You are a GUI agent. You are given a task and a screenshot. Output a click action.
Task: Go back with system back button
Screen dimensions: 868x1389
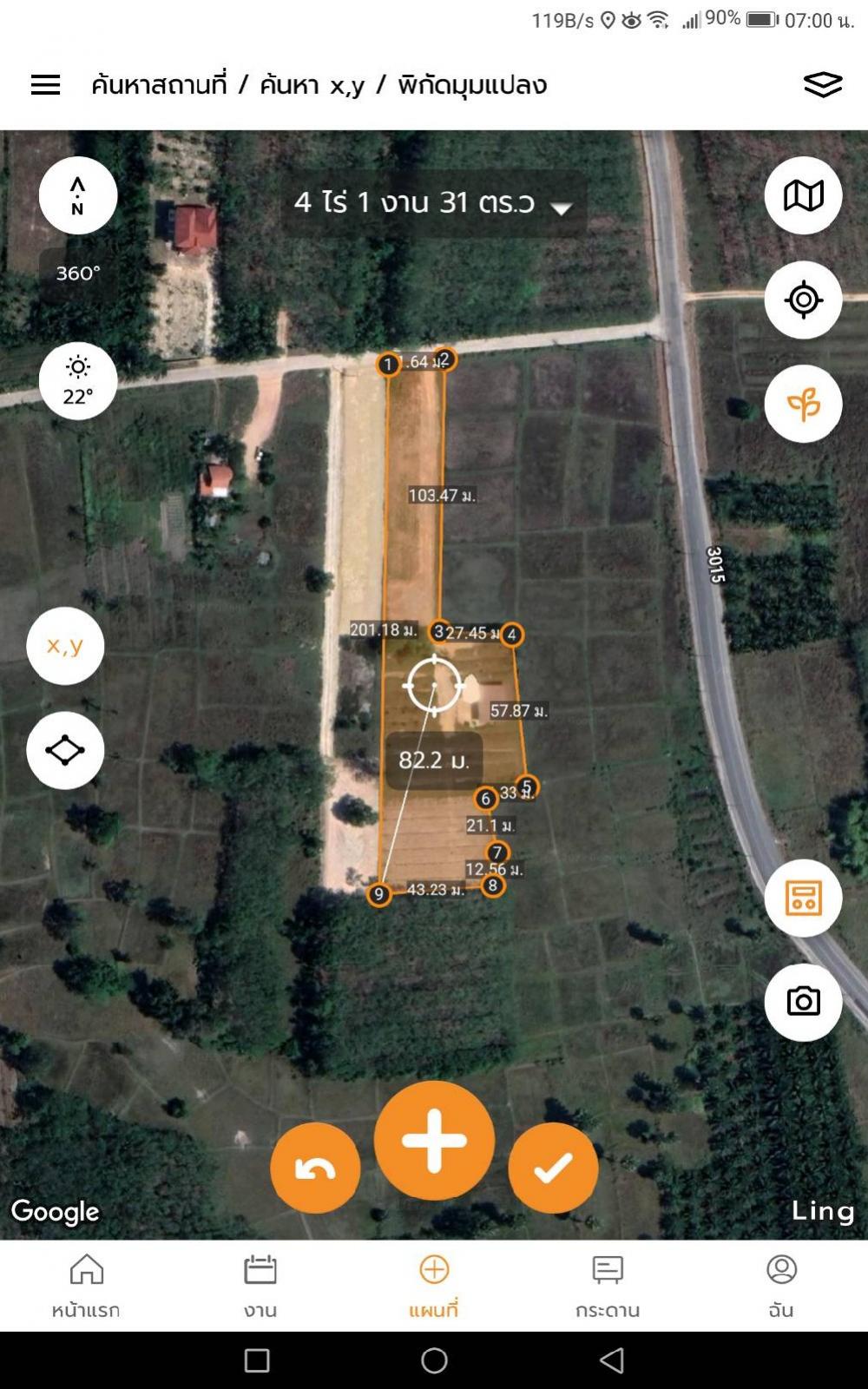pyautogui.click(x=612, y=1359)
